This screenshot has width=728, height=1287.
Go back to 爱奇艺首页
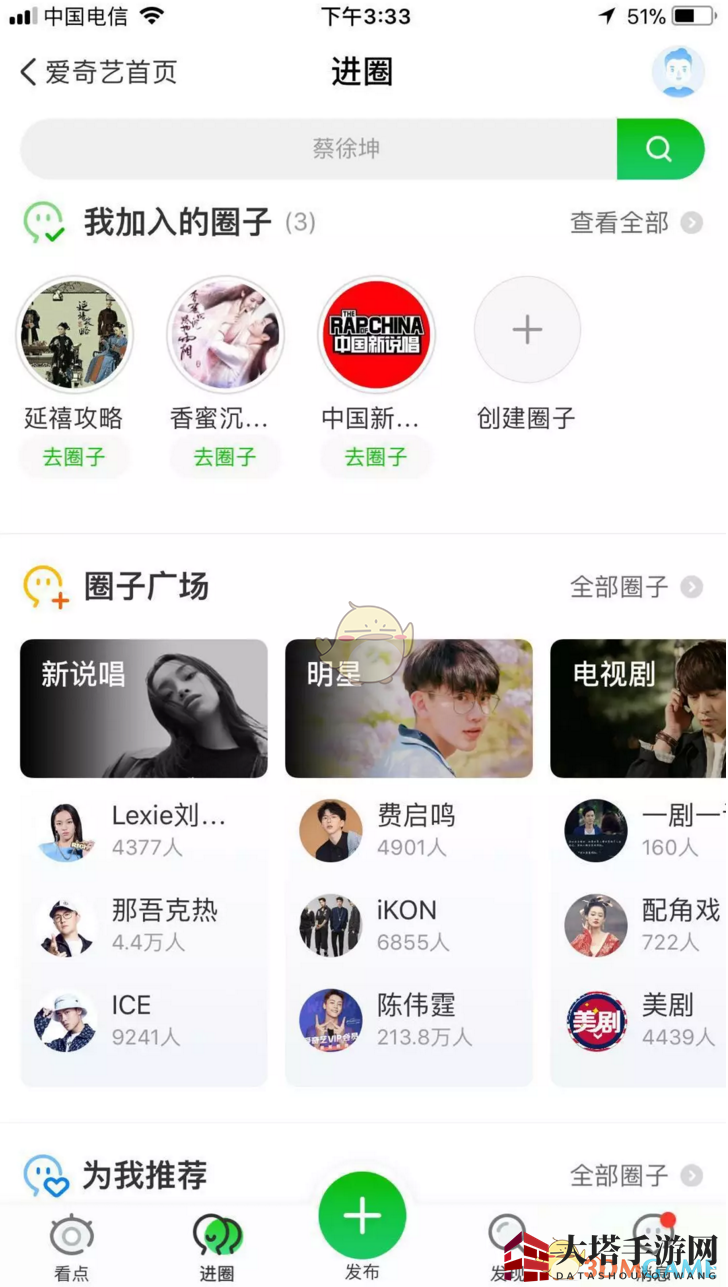click(98, 72)
